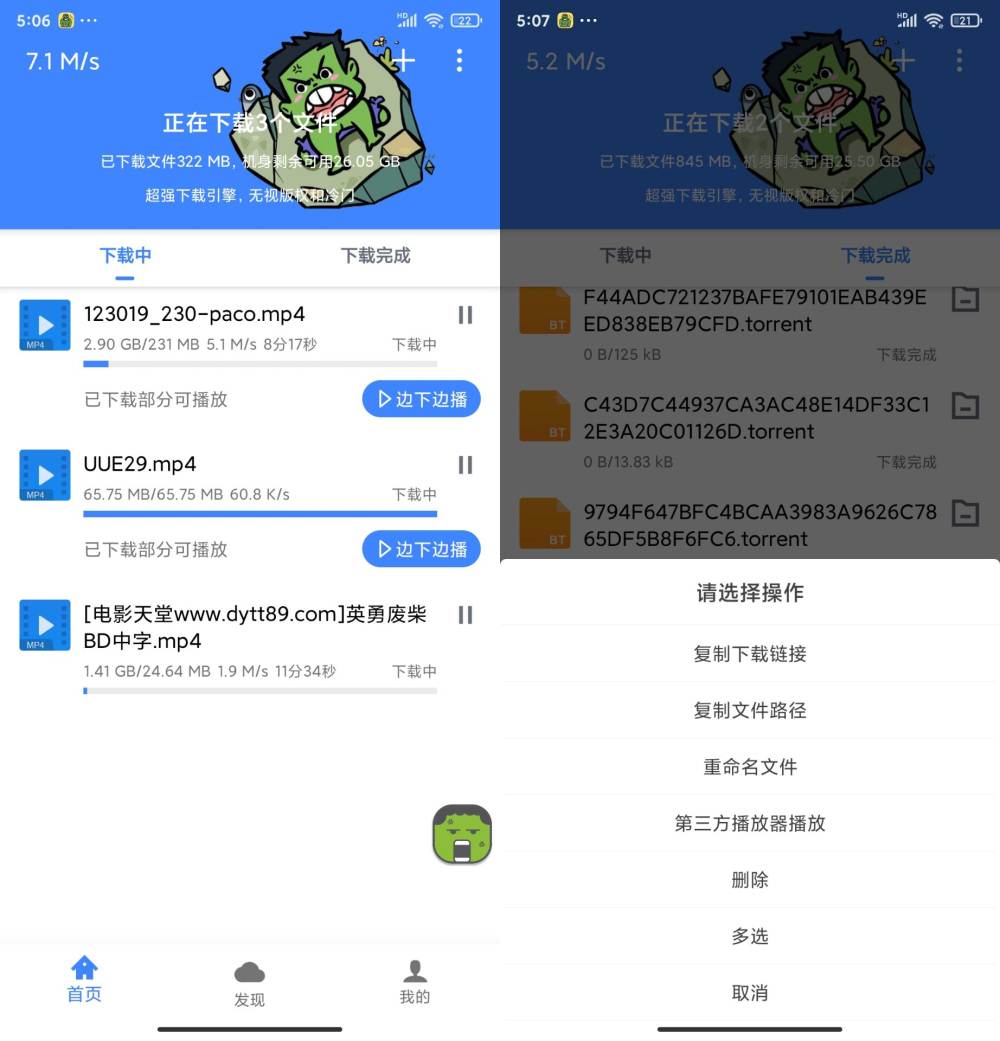
Task: Tap the floating Hulk mascot icon
Action: pos(462,832)
